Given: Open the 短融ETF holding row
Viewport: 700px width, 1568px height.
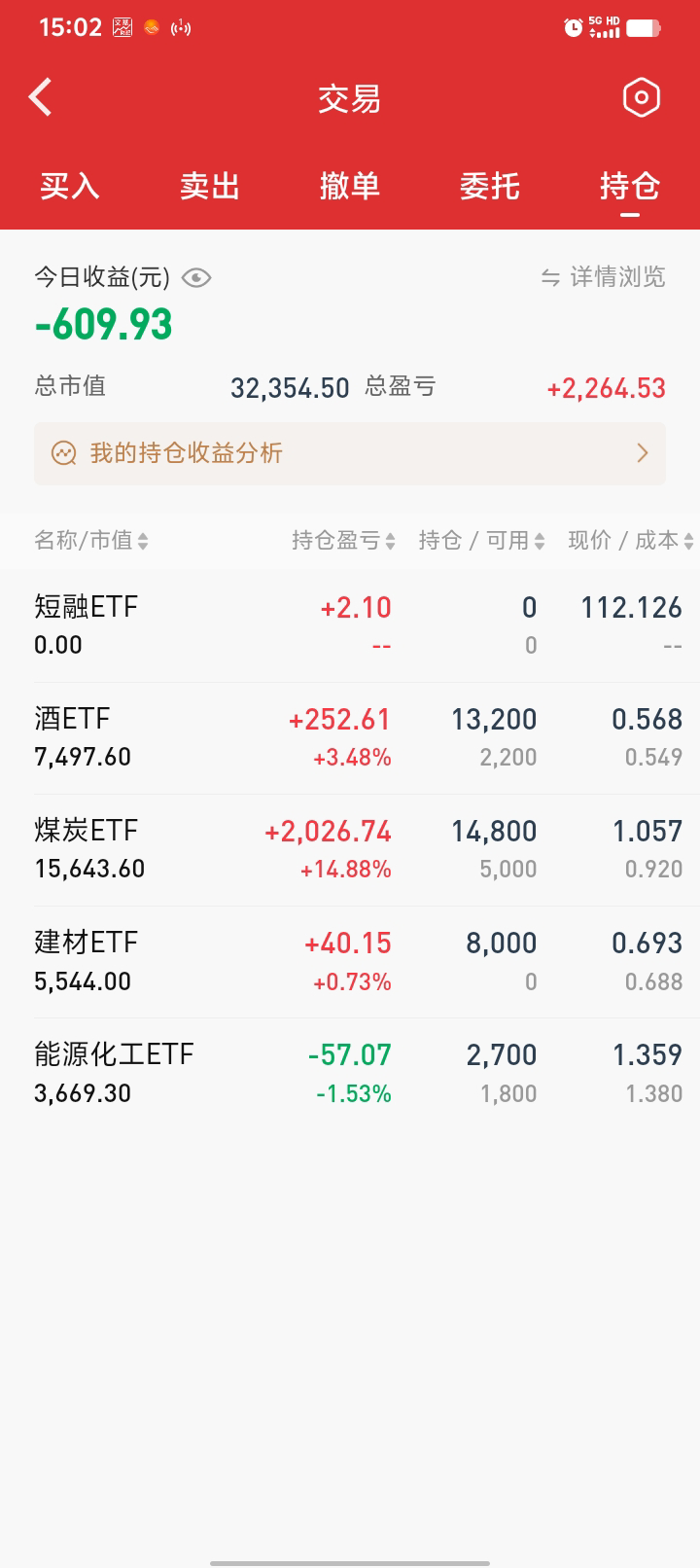Looking at the screenshot, I should coord(350,625).
